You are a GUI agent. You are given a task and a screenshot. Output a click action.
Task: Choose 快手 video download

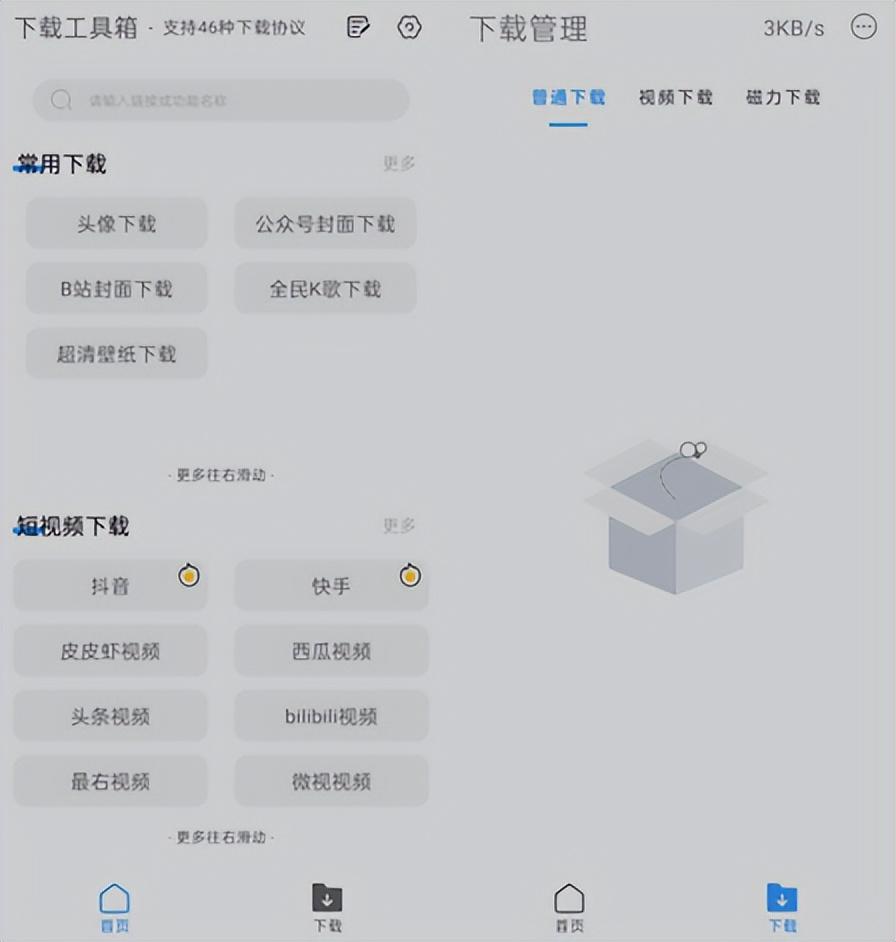tap(331, 586)
